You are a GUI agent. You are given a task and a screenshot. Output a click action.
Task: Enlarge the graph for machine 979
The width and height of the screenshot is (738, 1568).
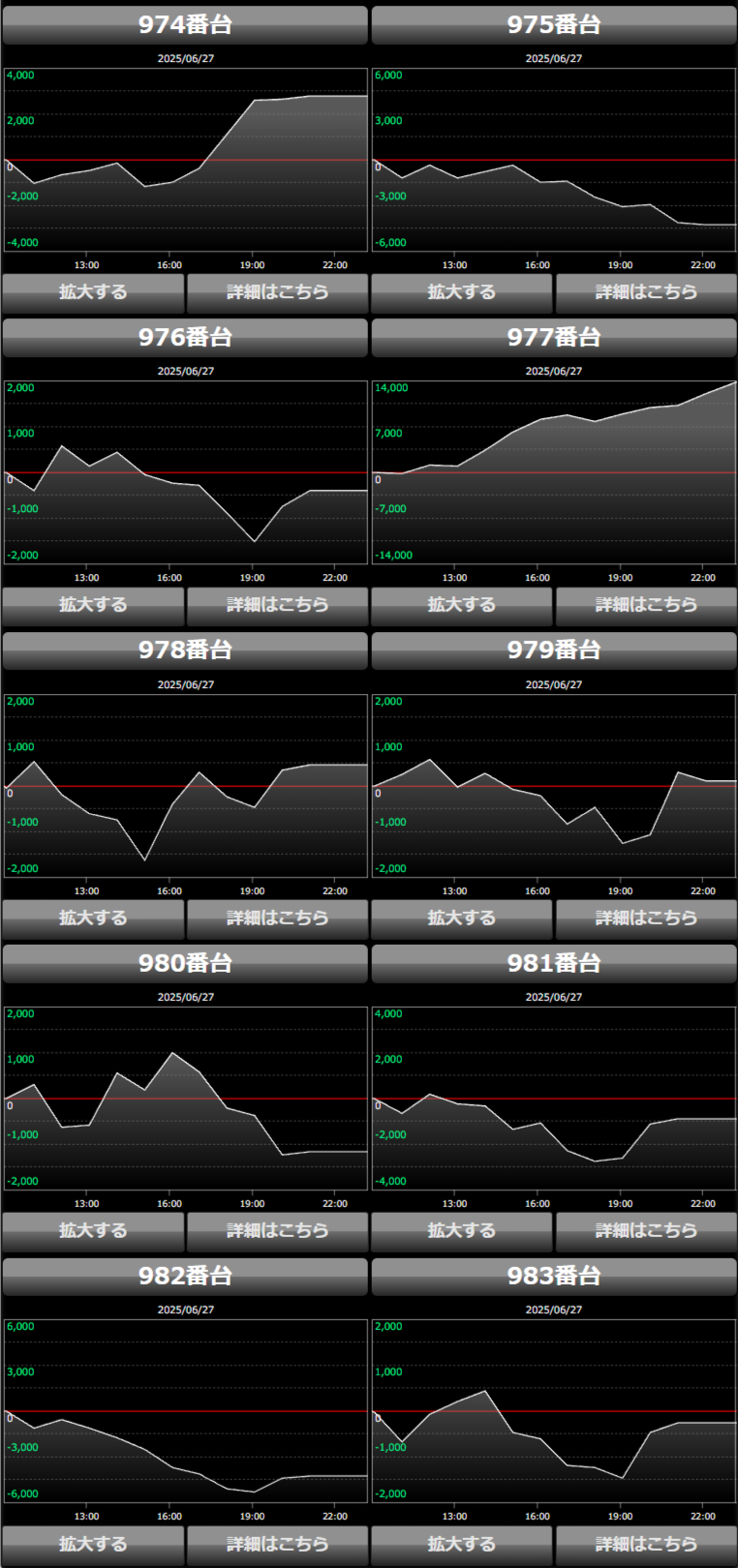462,919
